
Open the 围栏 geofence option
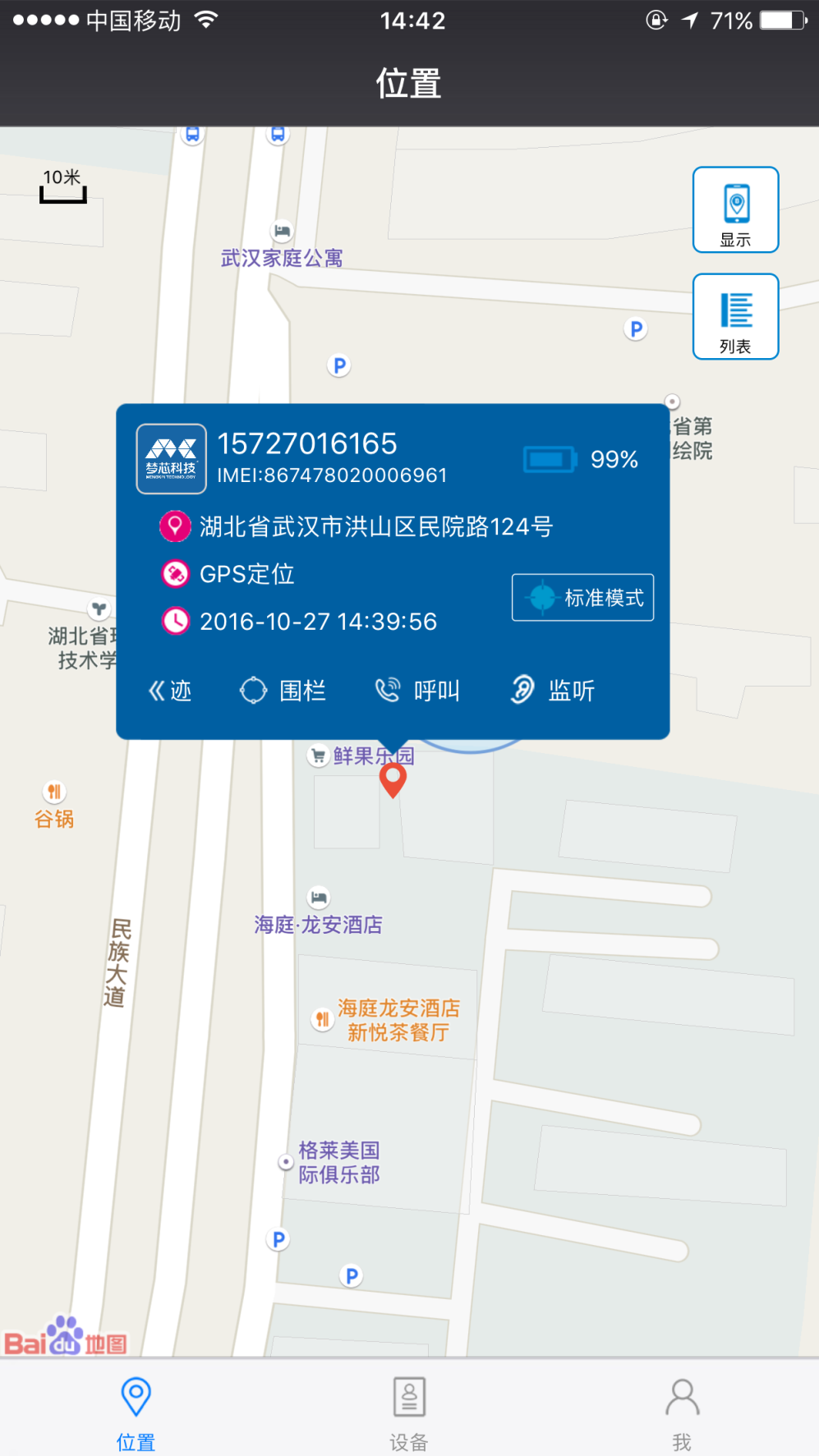[x=283, y=691]
